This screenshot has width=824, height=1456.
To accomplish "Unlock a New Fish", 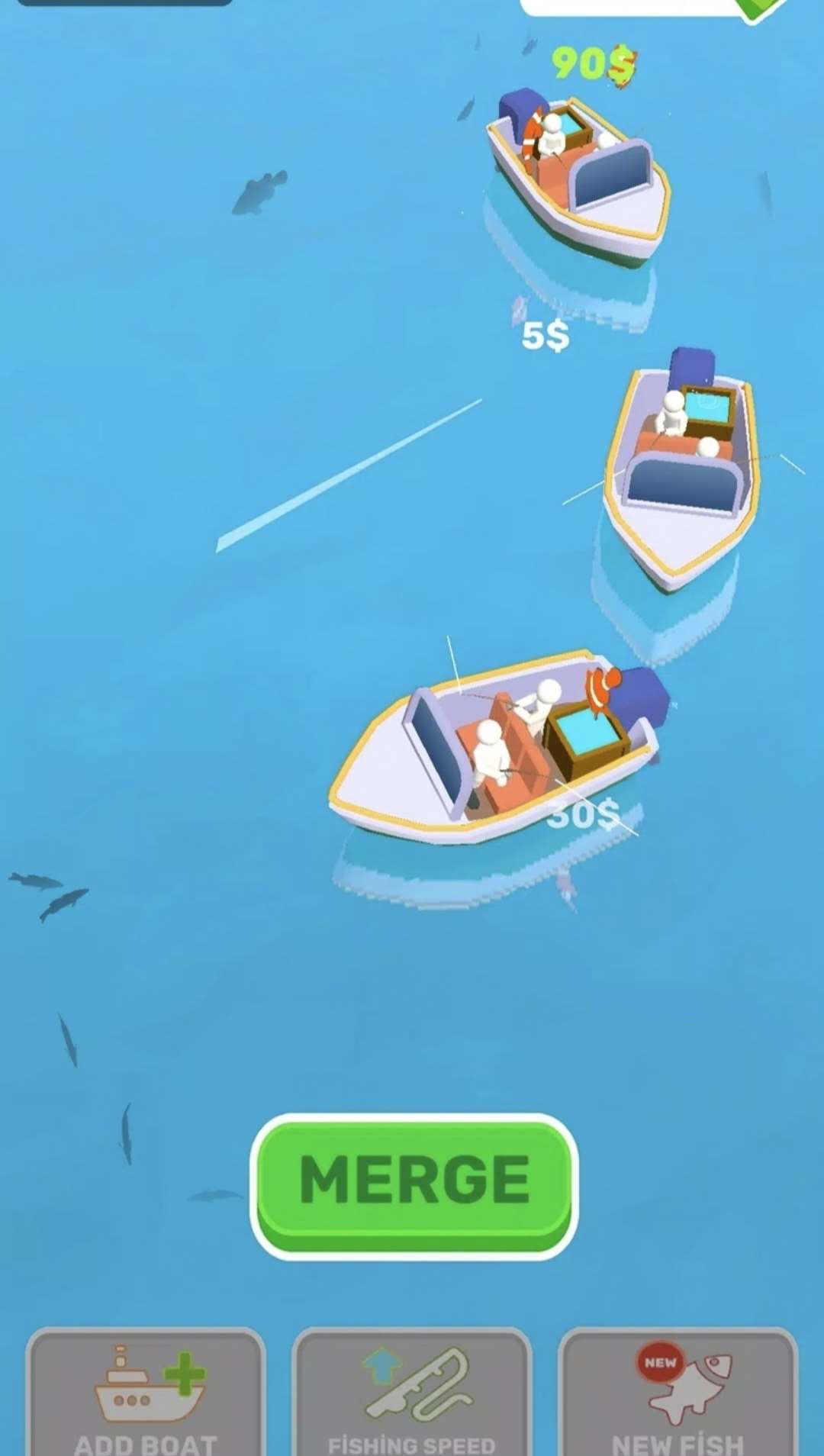I will 678,1392.
